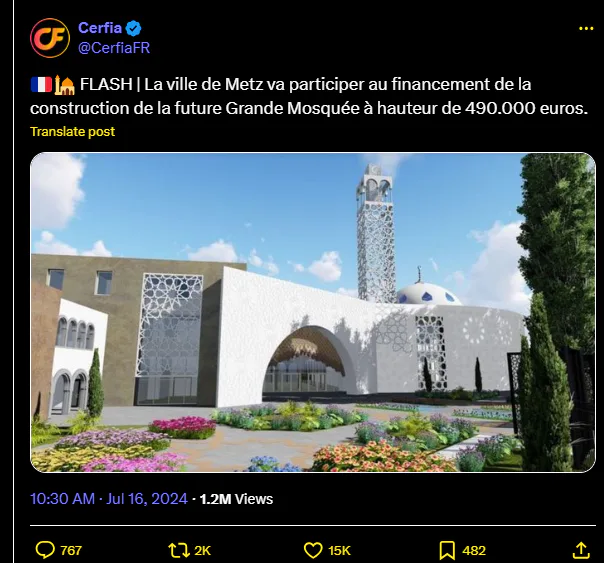View the Cerfia display name profile
The height and width of the screenshot is (563, 604).
pos(100,28)
